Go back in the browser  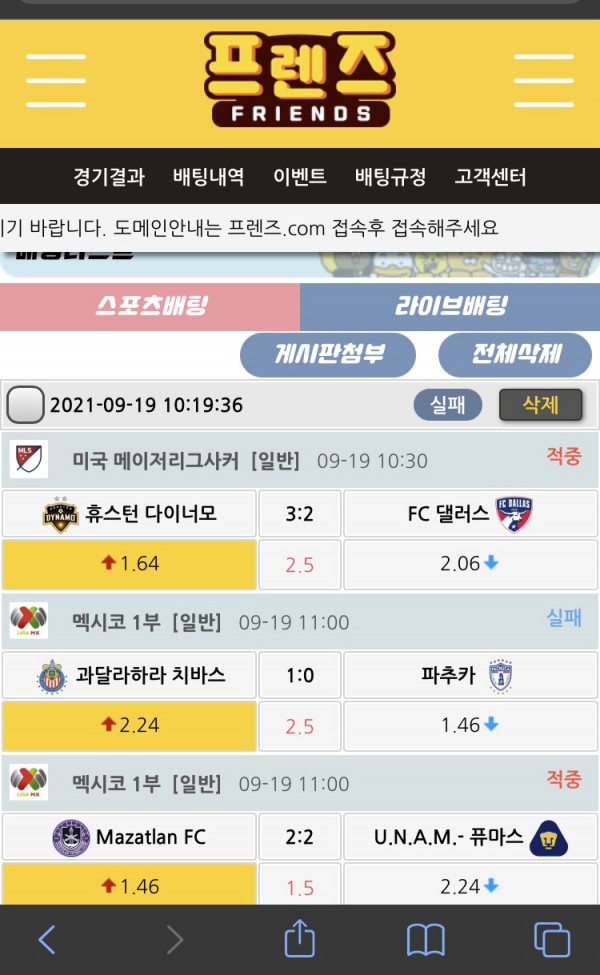46,939
